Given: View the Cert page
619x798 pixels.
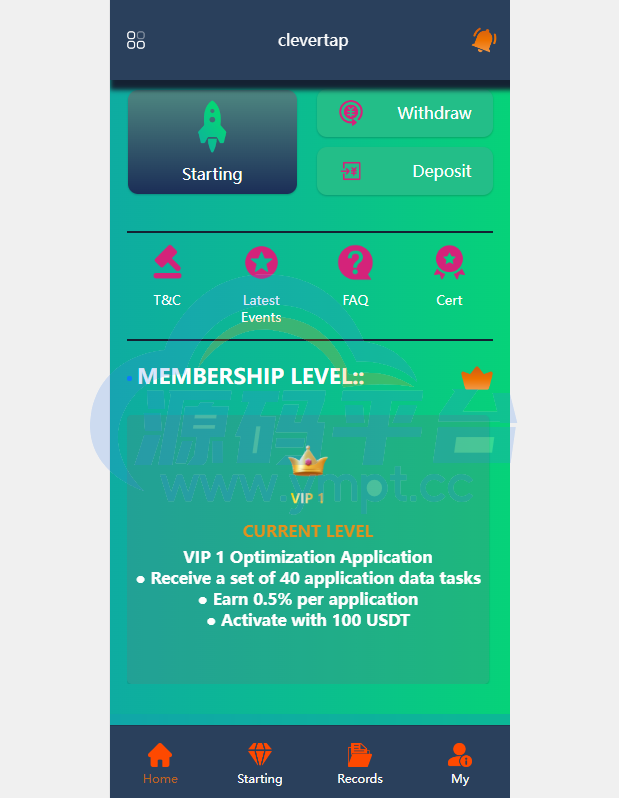Looking at the screenshot, I should click(x=449, y=276).
